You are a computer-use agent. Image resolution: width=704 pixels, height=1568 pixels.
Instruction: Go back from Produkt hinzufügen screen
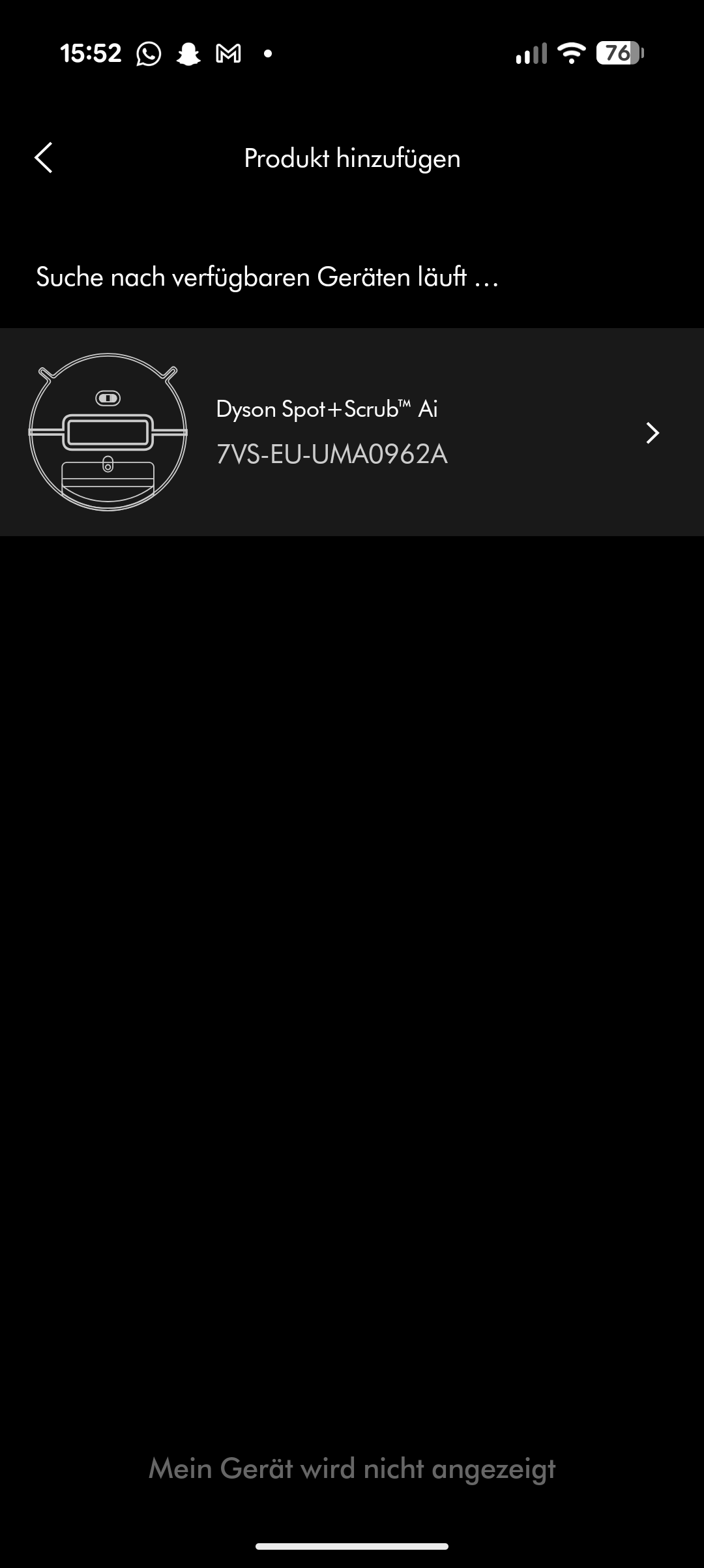43,158
